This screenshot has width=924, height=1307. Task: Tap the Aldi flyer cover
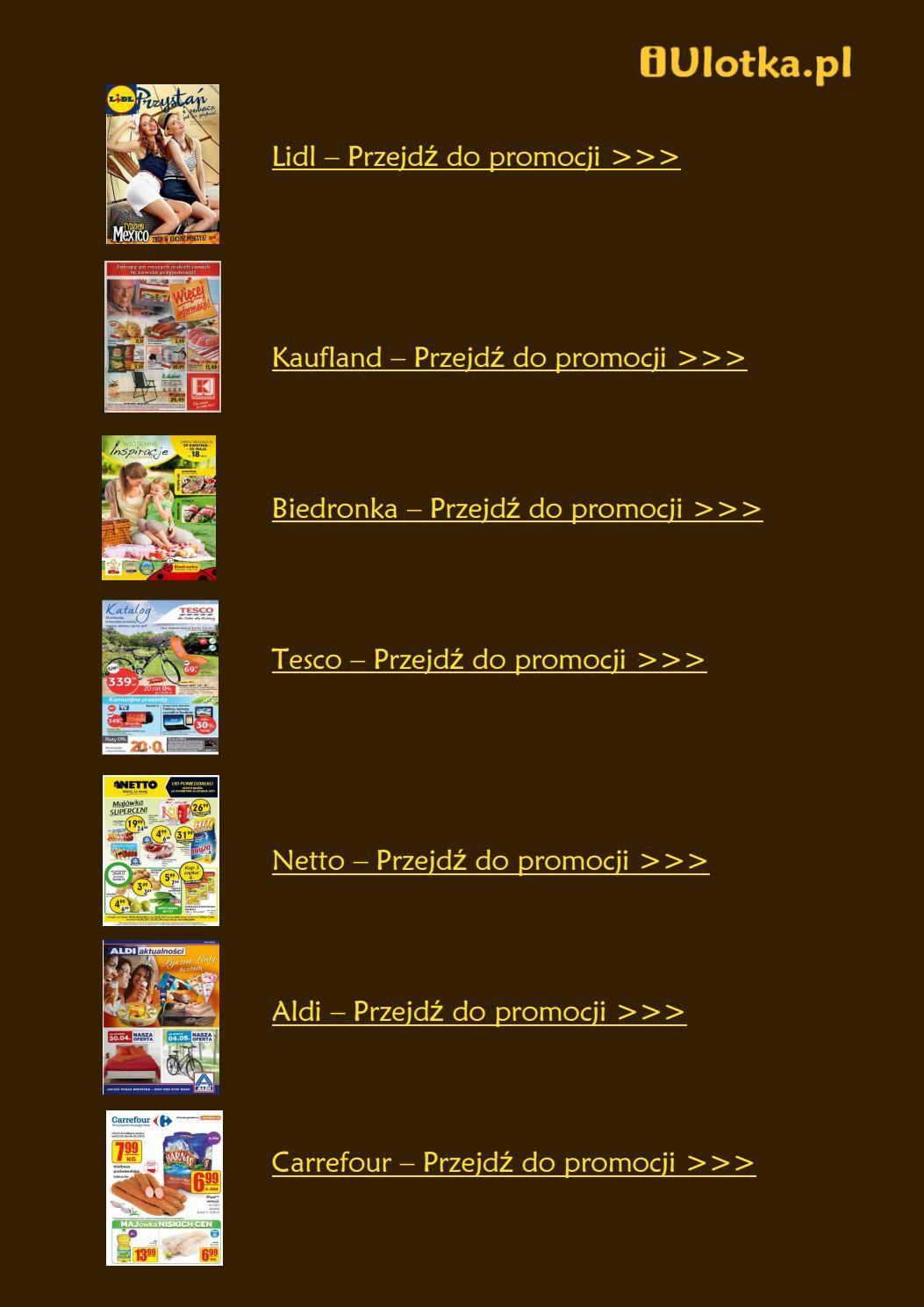(161, 1017)
